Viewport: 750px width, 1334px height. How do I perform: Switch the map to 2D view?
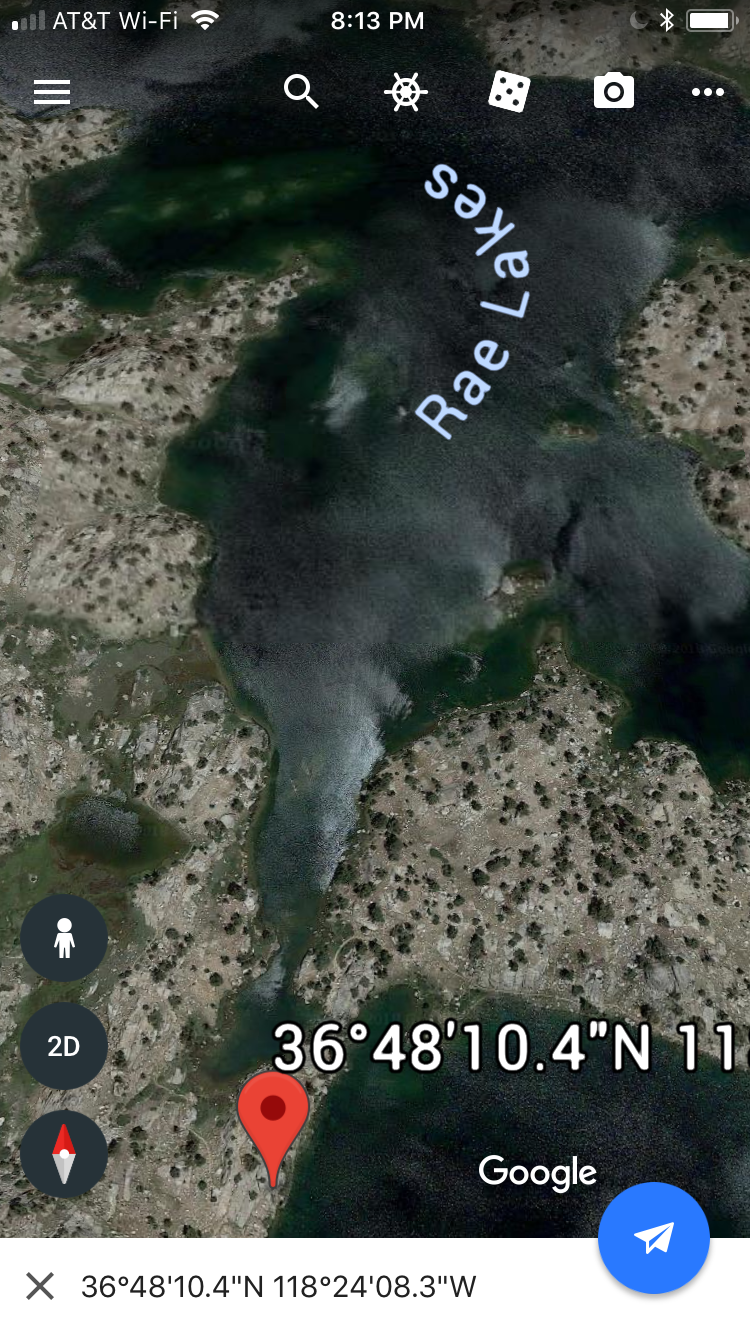tap(64, 1046)
